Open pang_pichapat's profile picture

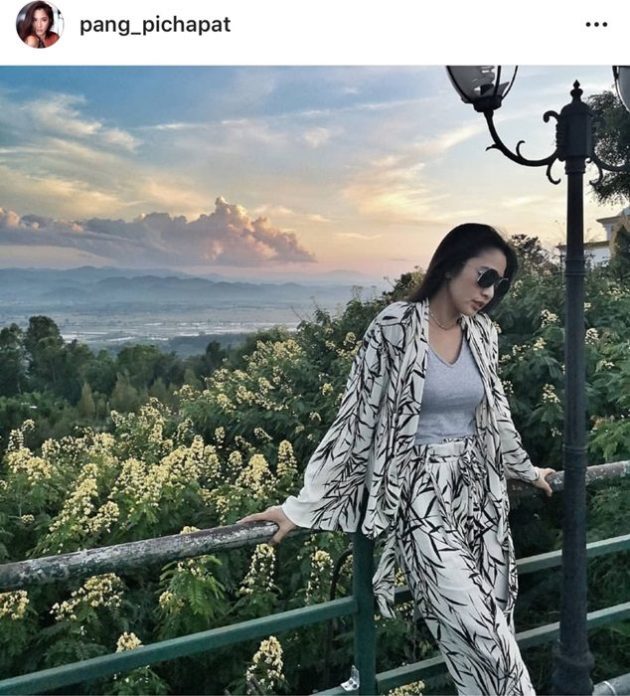(39, 24)
